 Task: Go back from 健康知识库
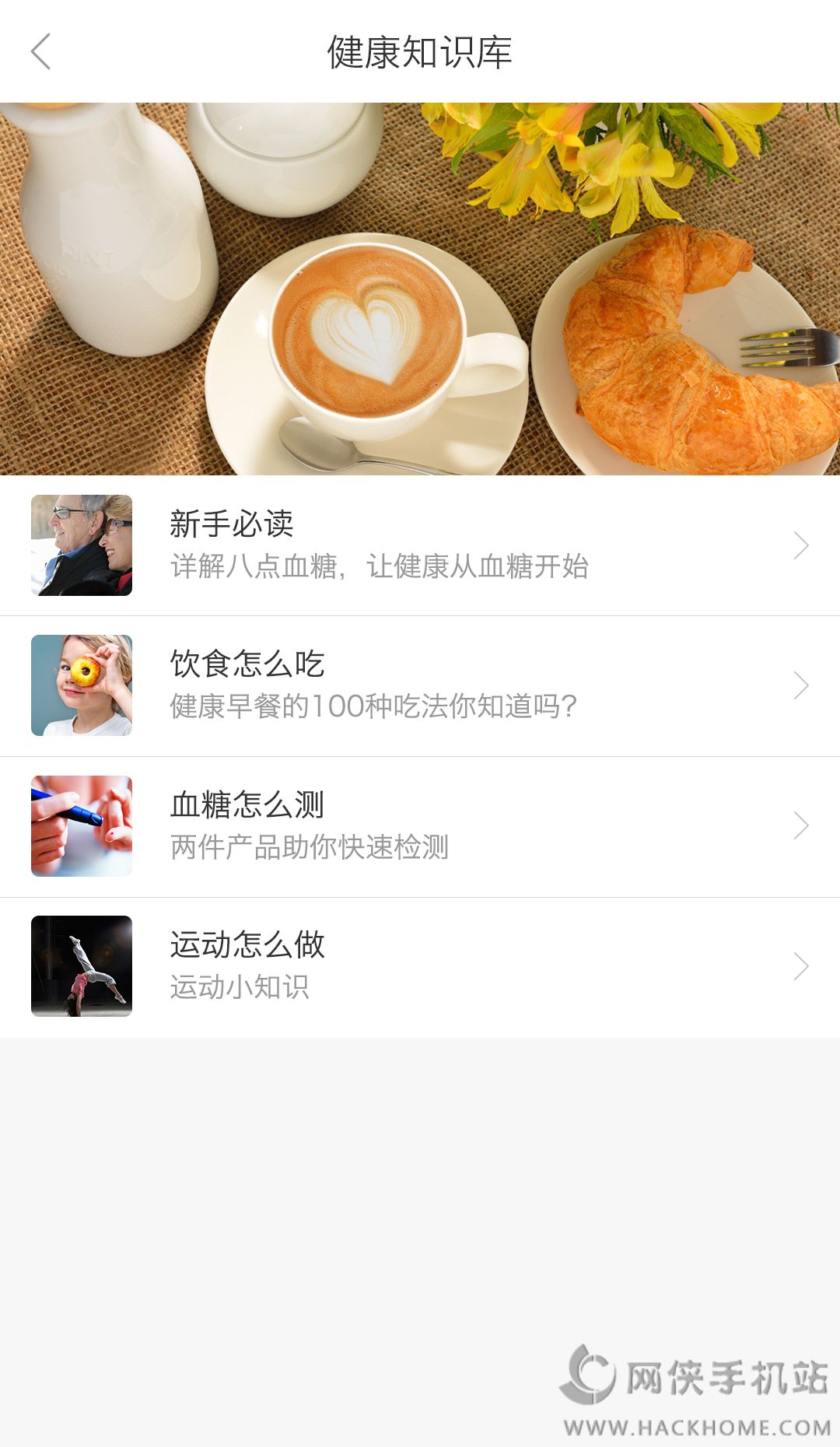click(40, 51)
